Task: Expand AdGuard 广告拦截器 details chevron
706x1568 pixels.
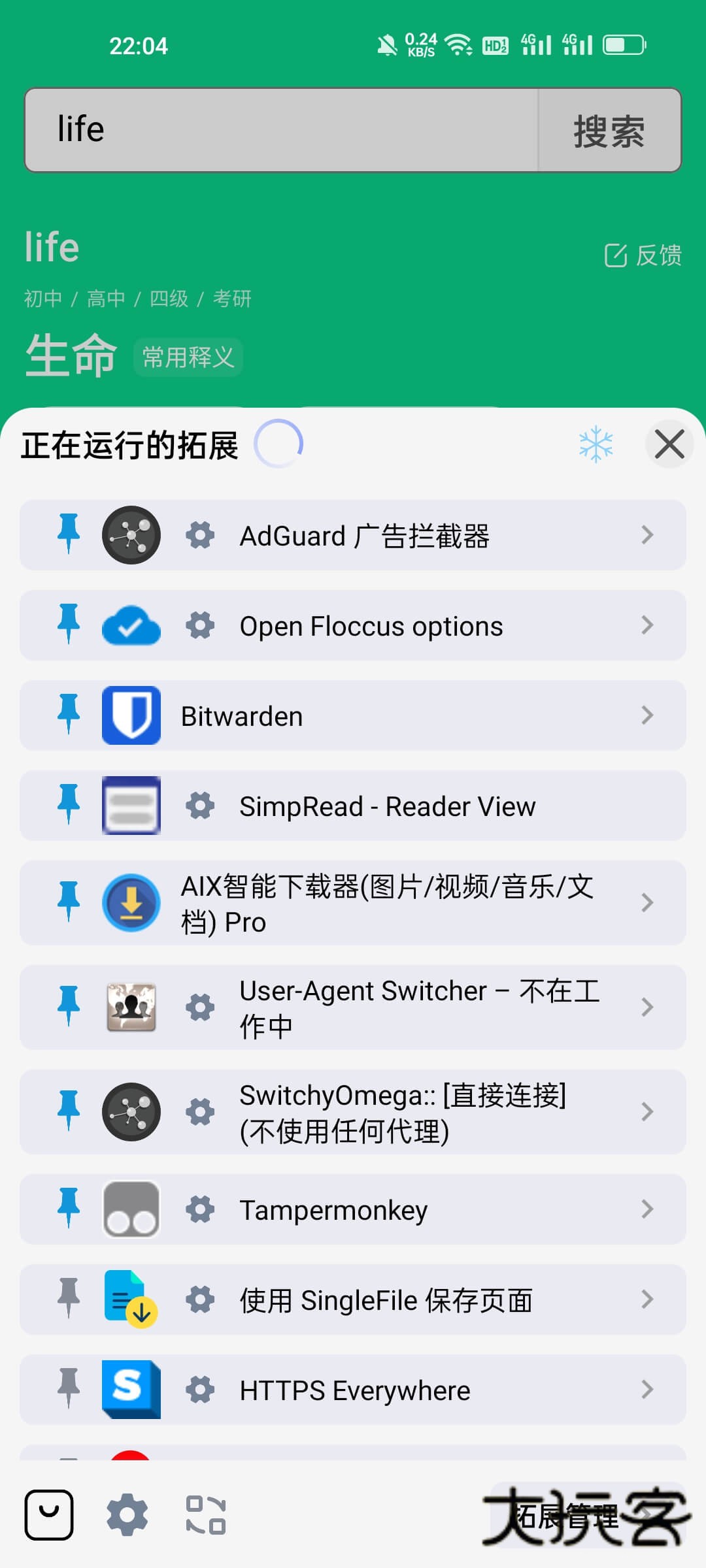Action: pyautogui.click(x=648, y=535)
